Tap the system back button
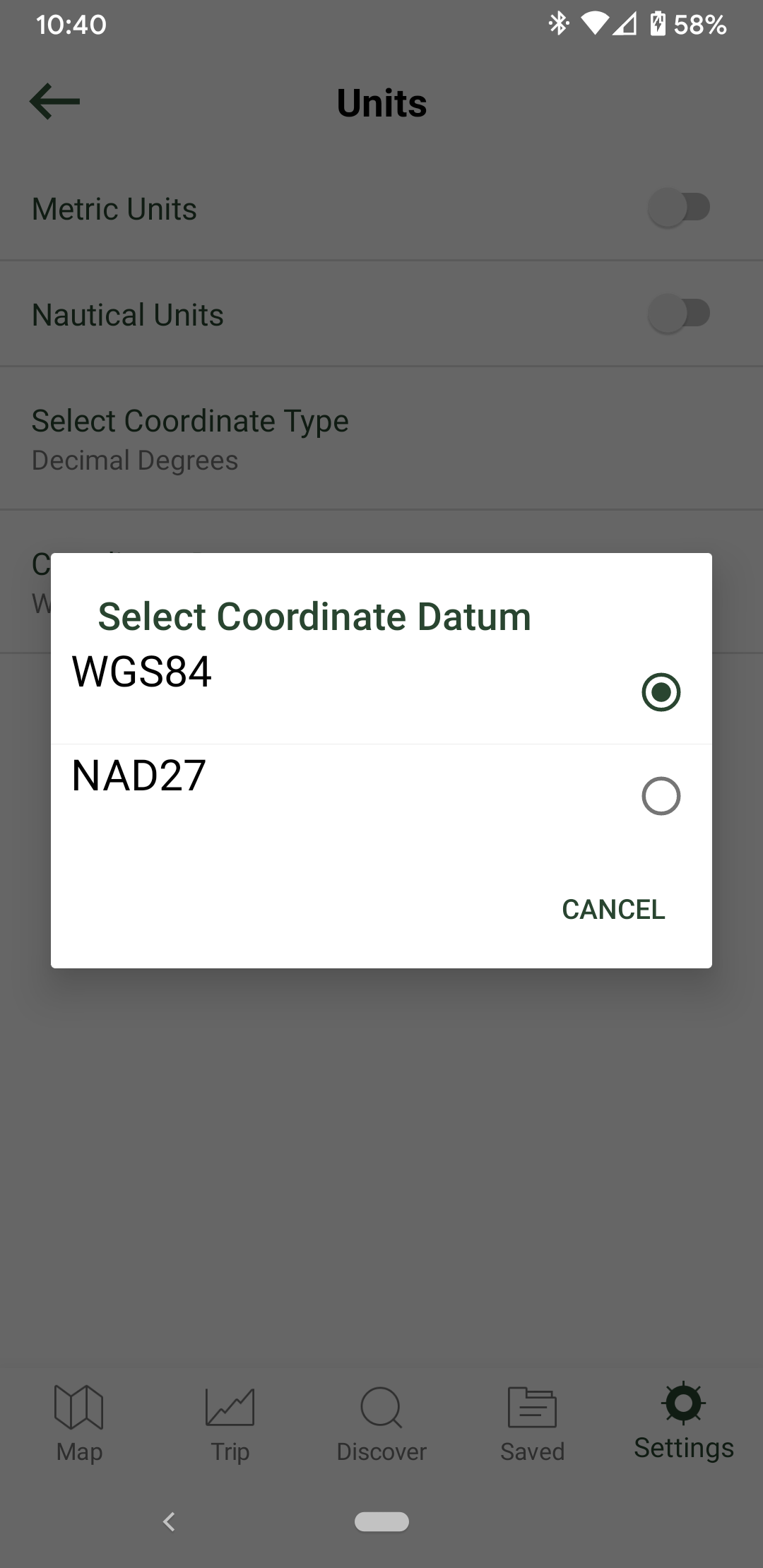This screenshot has height=1568, width=763. [169, 1521]
